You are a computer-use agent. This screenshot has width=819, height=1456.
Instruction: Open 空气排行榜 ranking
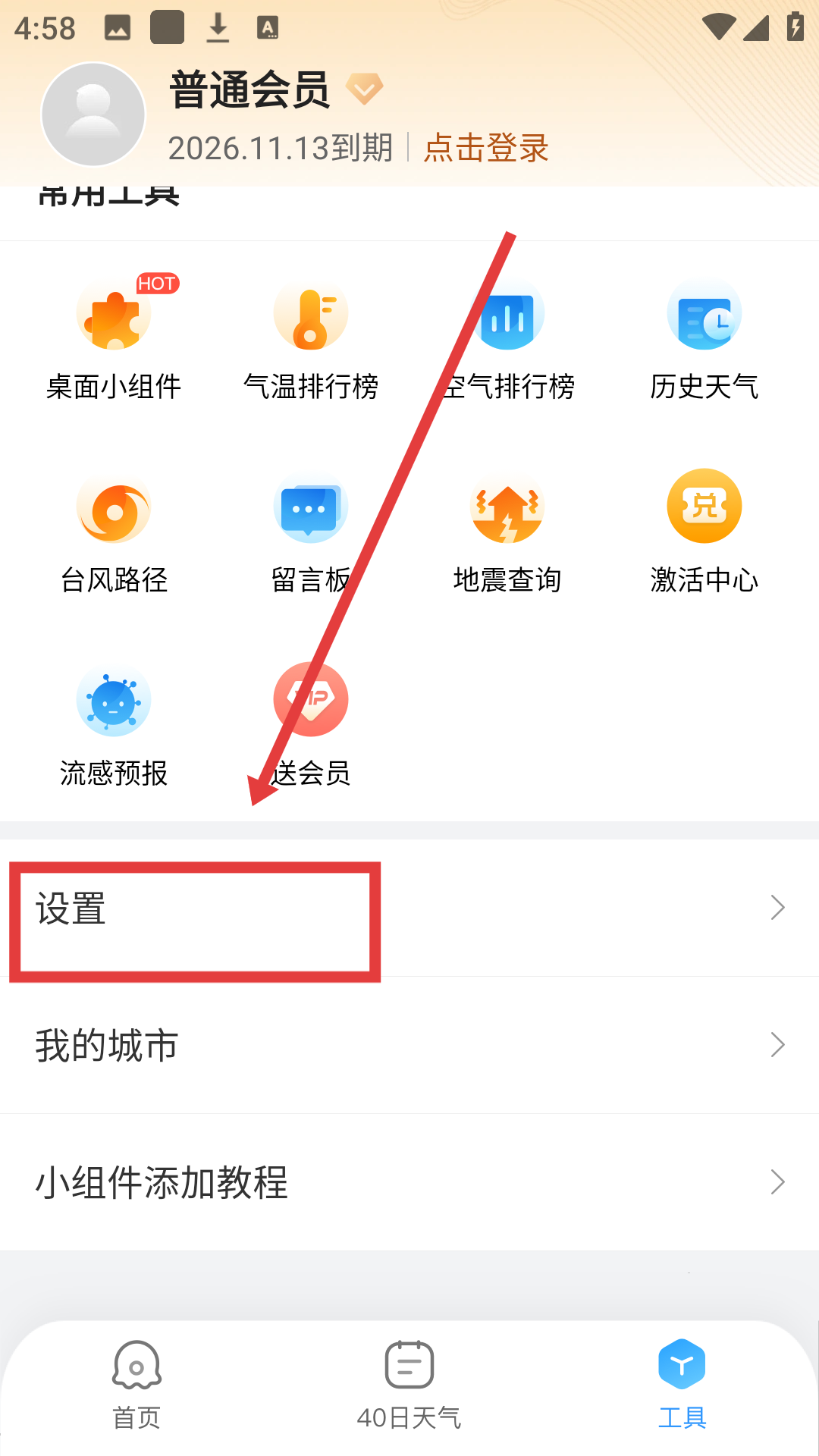tap(507, 339)
